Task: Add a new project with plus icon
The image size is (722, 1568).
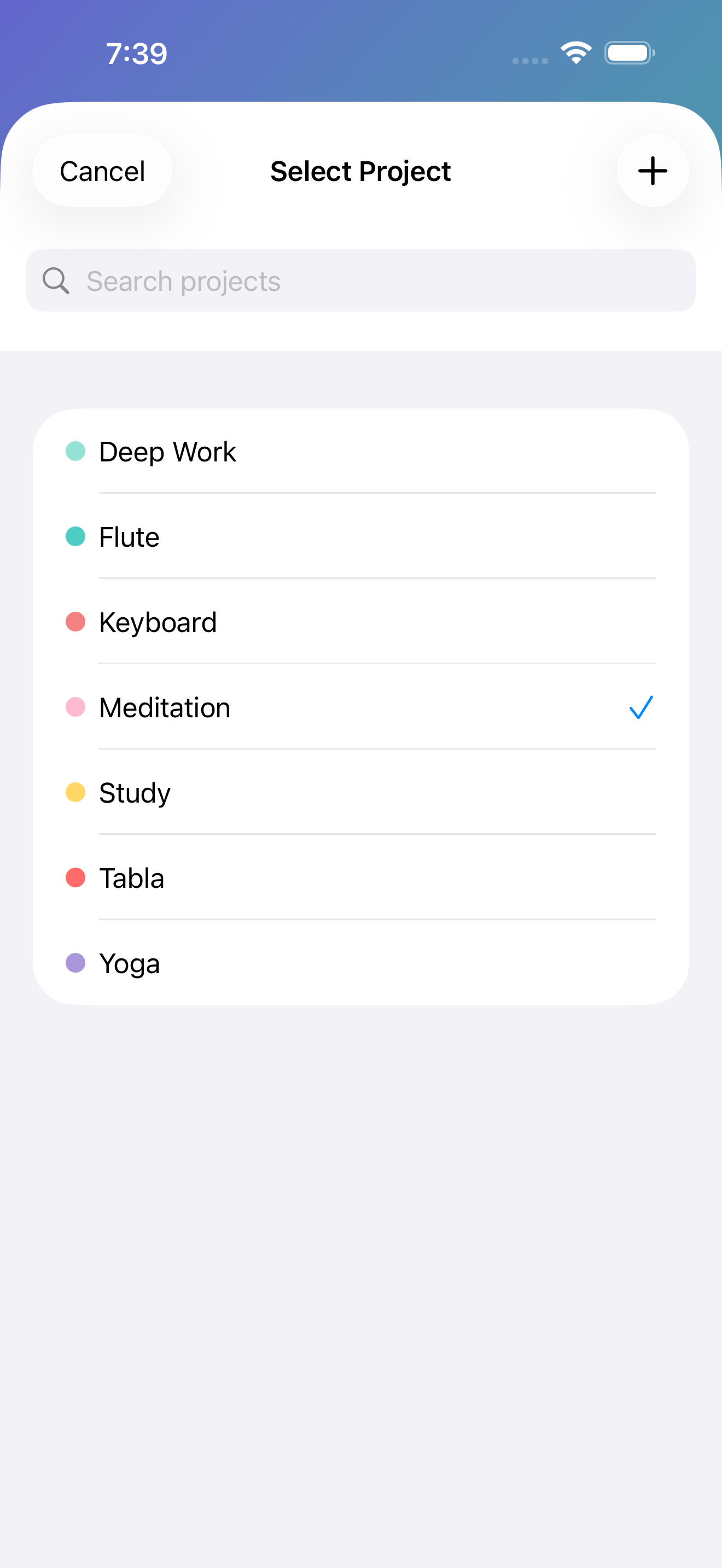Action: click(652, 171)
